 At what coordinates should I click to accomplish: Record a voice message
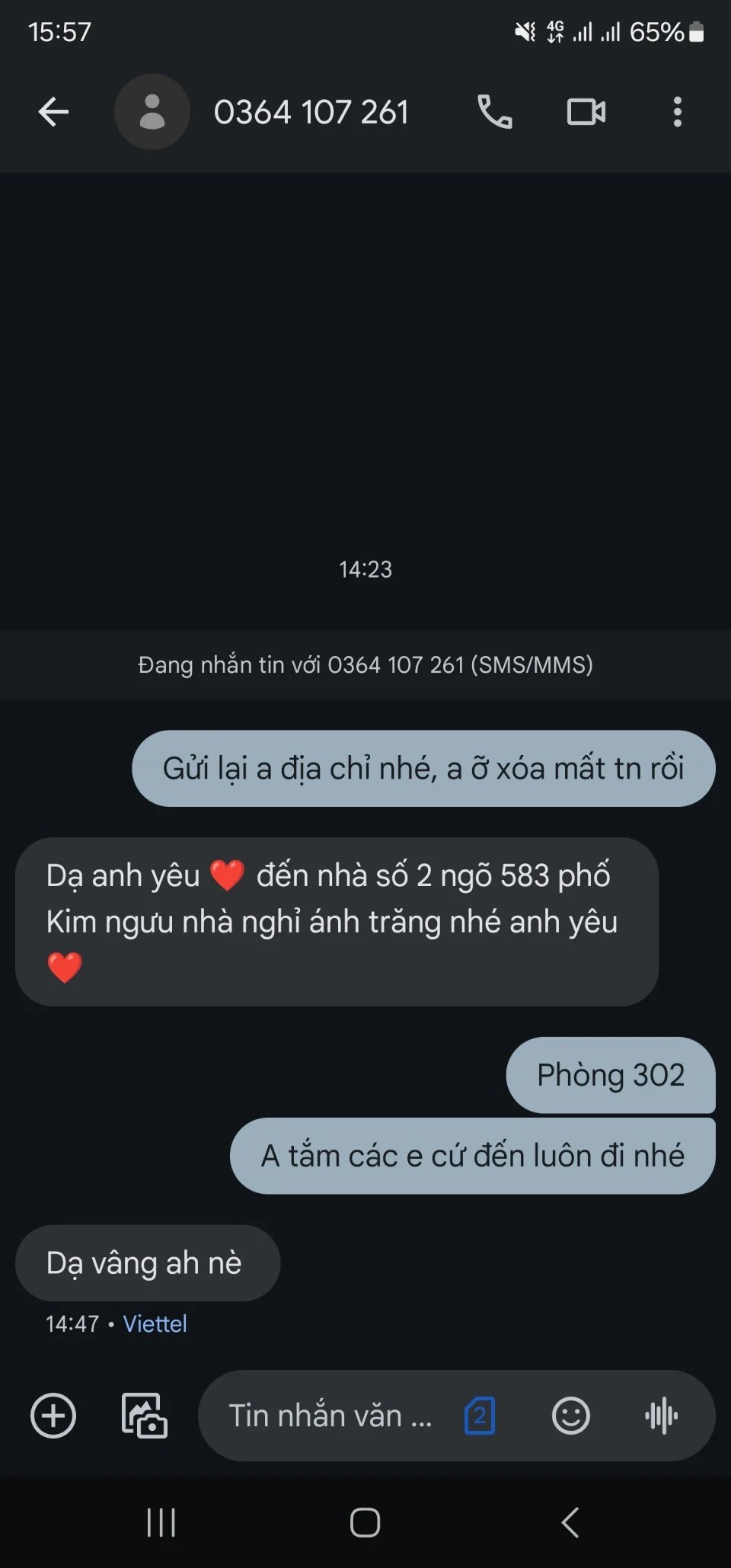pos(661,1416)
